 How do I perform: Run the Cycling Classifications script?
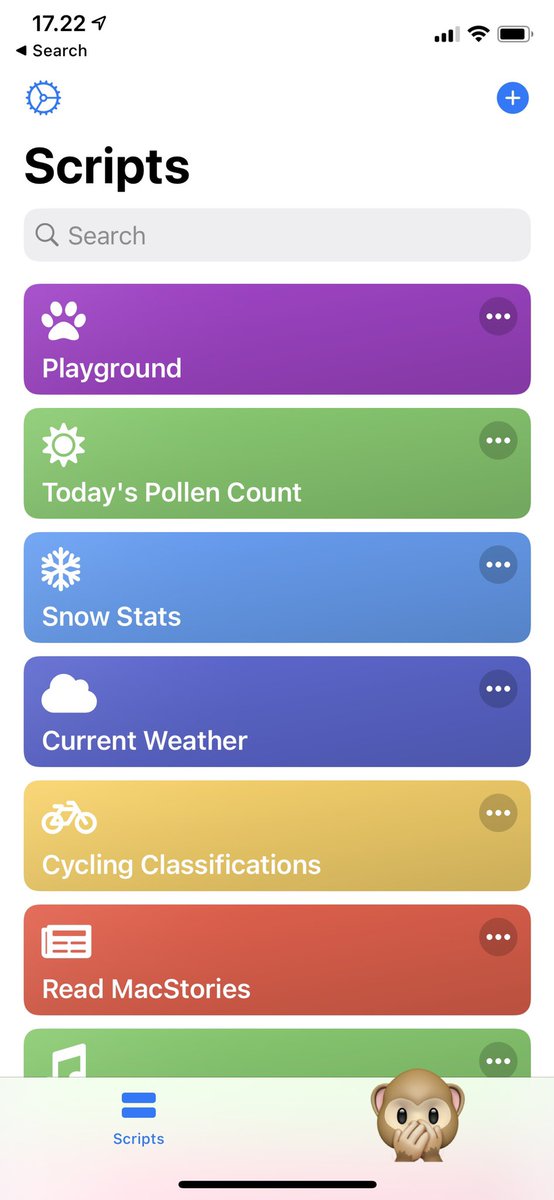click(x=277, y=835)
